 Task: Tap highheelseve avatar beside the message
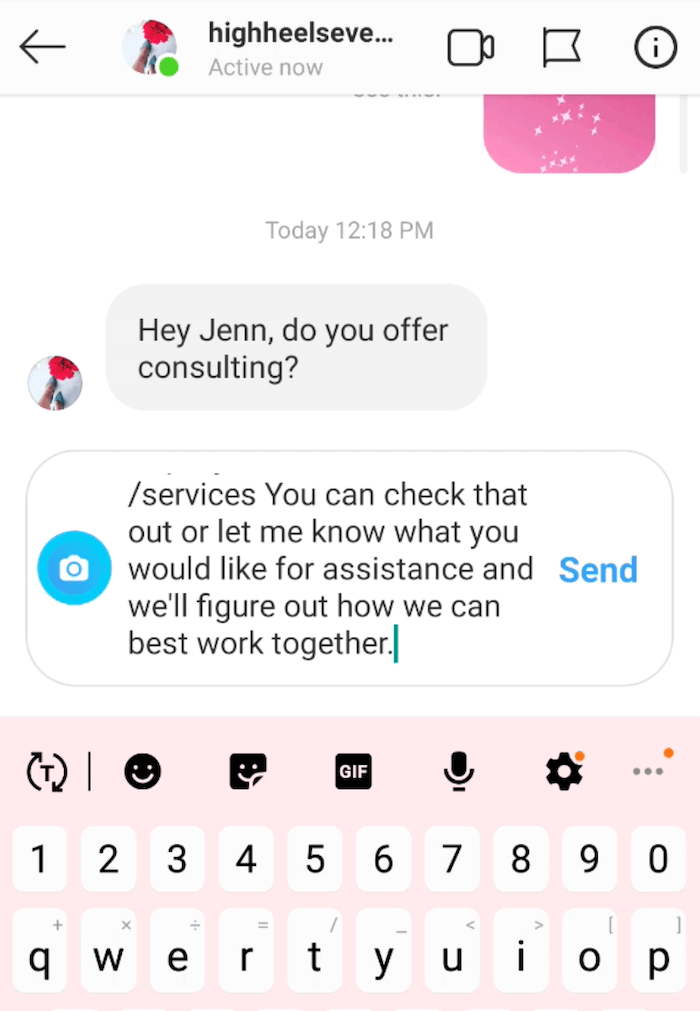coord(55,383)
